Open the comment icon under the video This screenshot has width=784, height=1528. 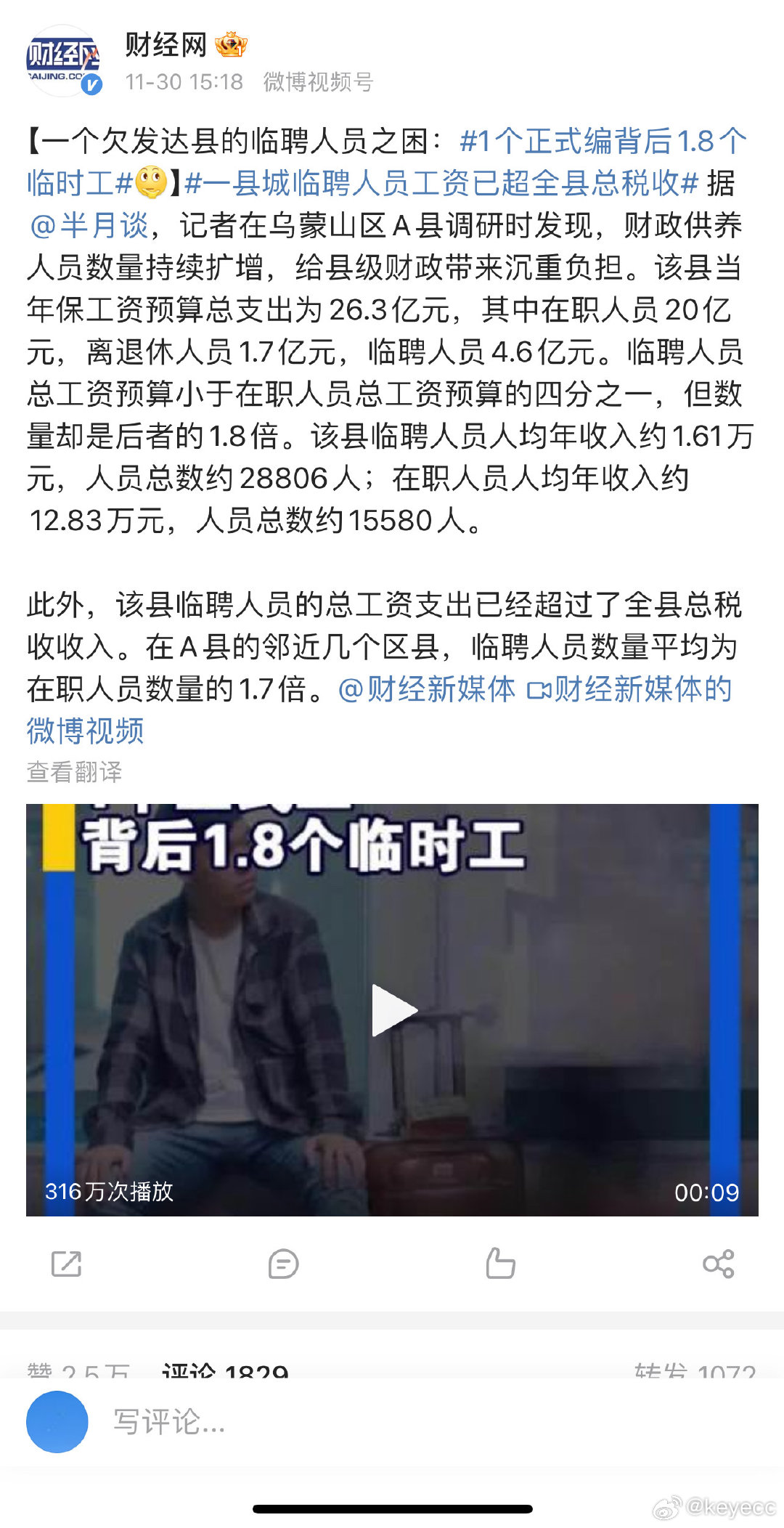click(x=283, y=1264)
